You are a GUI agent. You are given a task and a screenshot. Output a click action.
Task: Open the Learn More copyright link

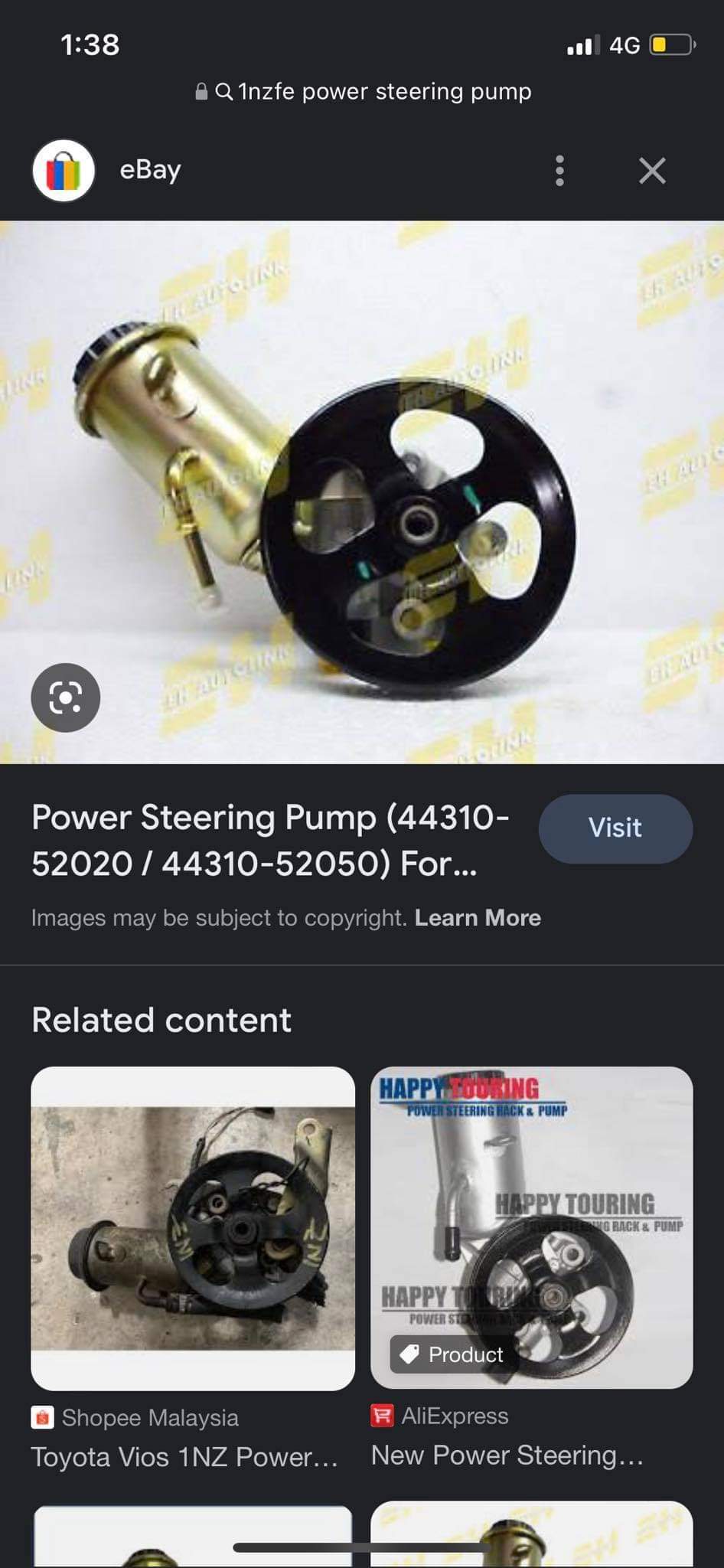[478, 917]
